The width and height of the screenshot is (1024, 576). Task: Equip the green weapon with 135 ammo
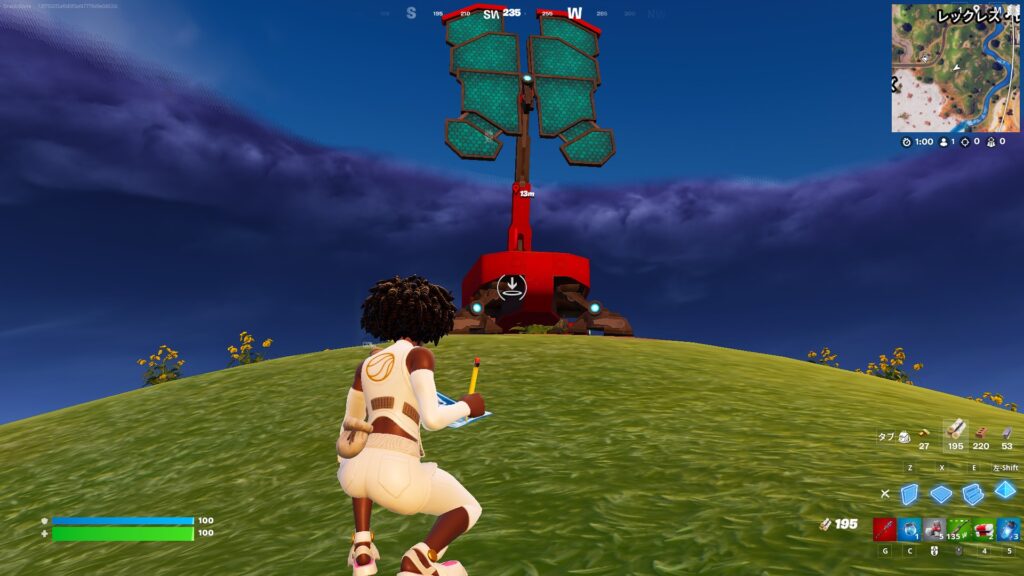click(960, 529)
